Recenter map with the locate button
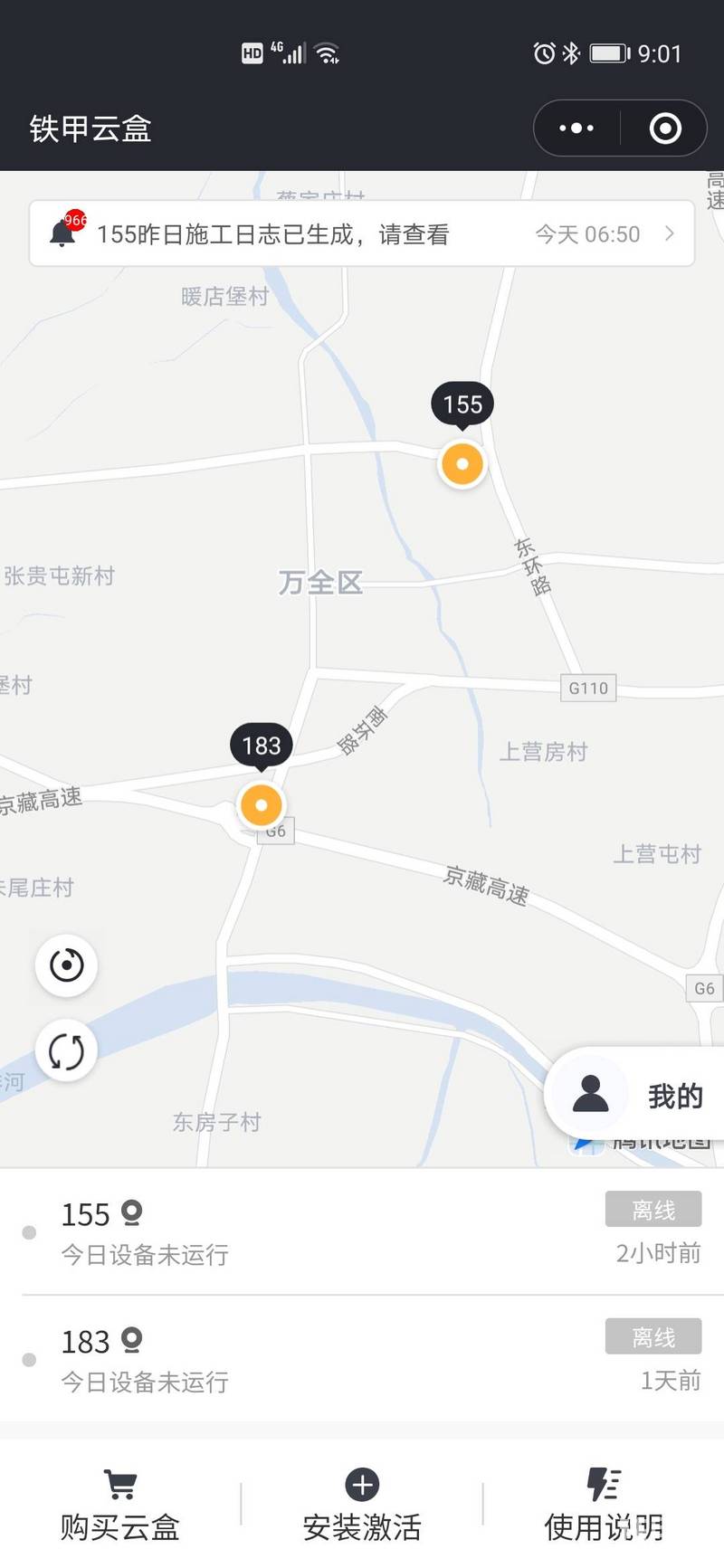Screen dimensions: 724x1568 click(x=66, y=965)
